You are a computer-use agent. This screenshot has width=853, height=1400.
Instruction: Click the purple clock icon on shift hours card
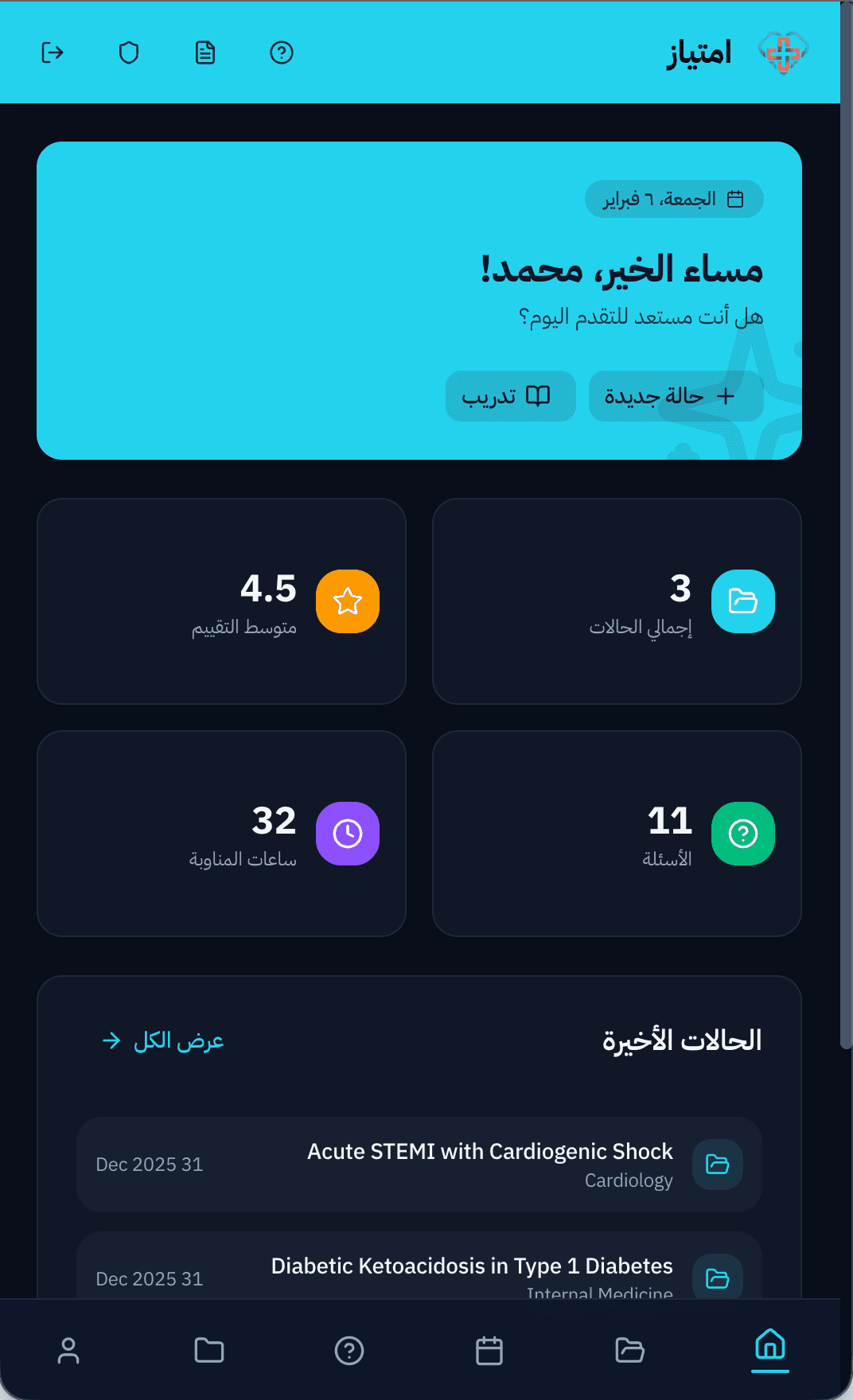click(348, 834)
